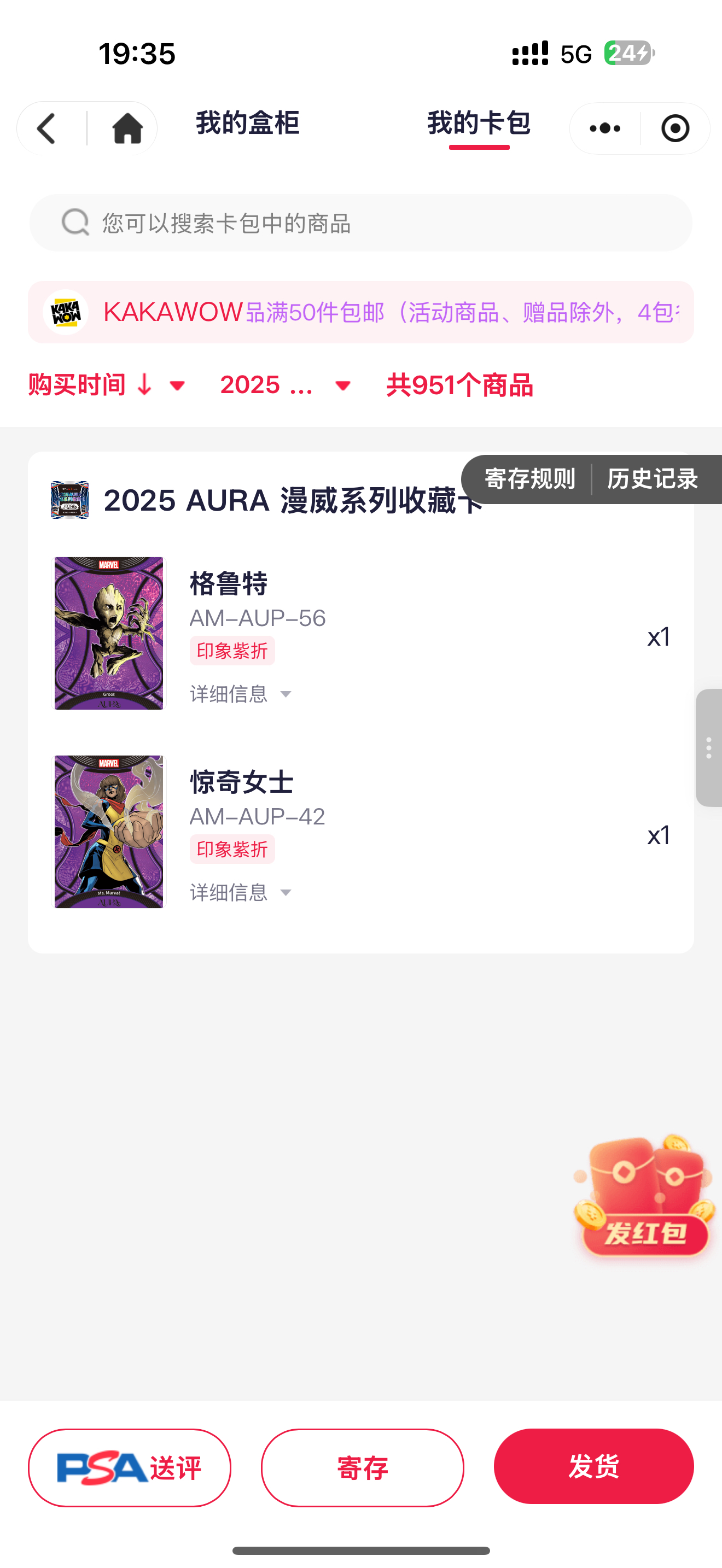Open the three-dot more menu

(x=604, y=128)
